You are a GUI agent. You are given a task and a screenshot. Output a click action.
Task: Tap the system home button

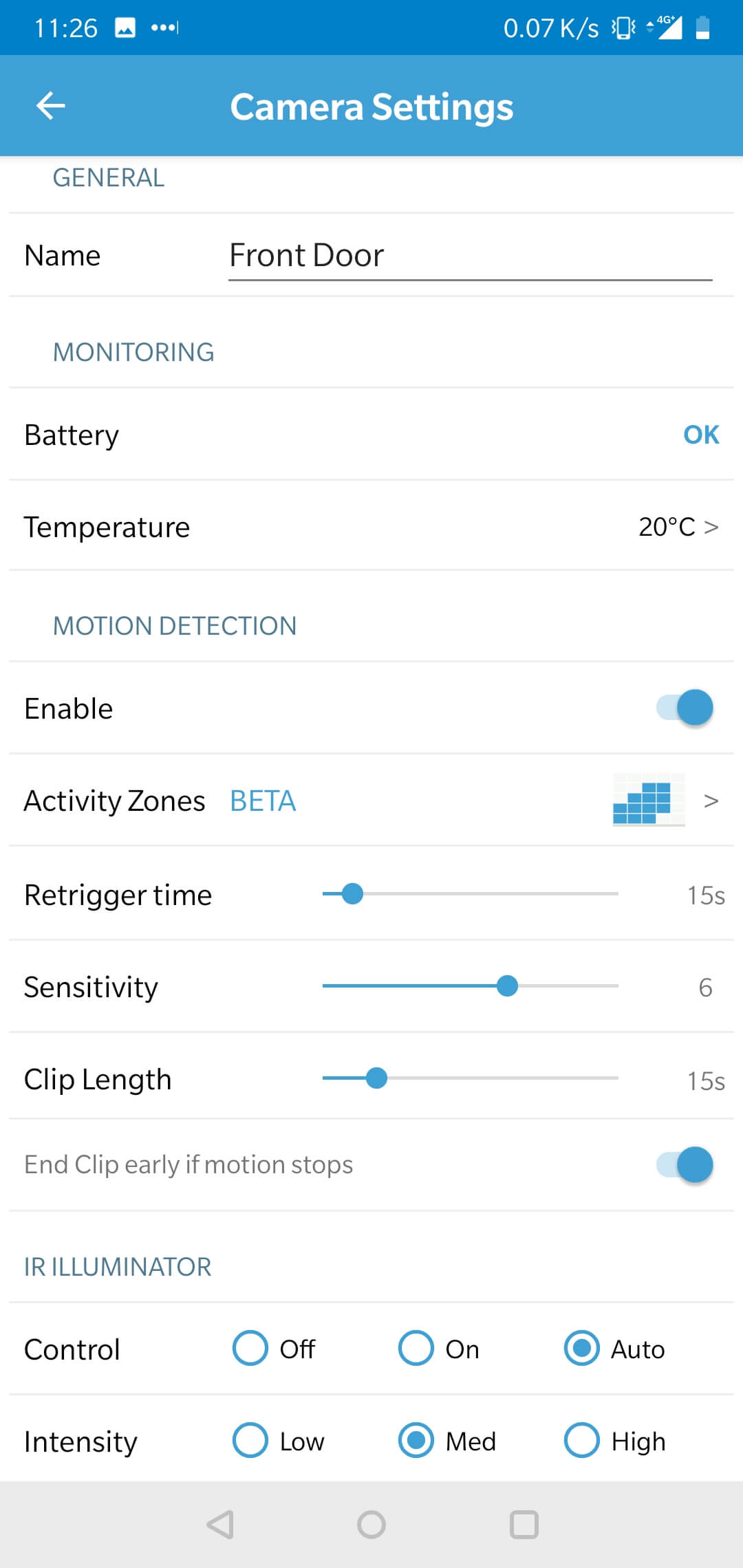pos(371,1525)
